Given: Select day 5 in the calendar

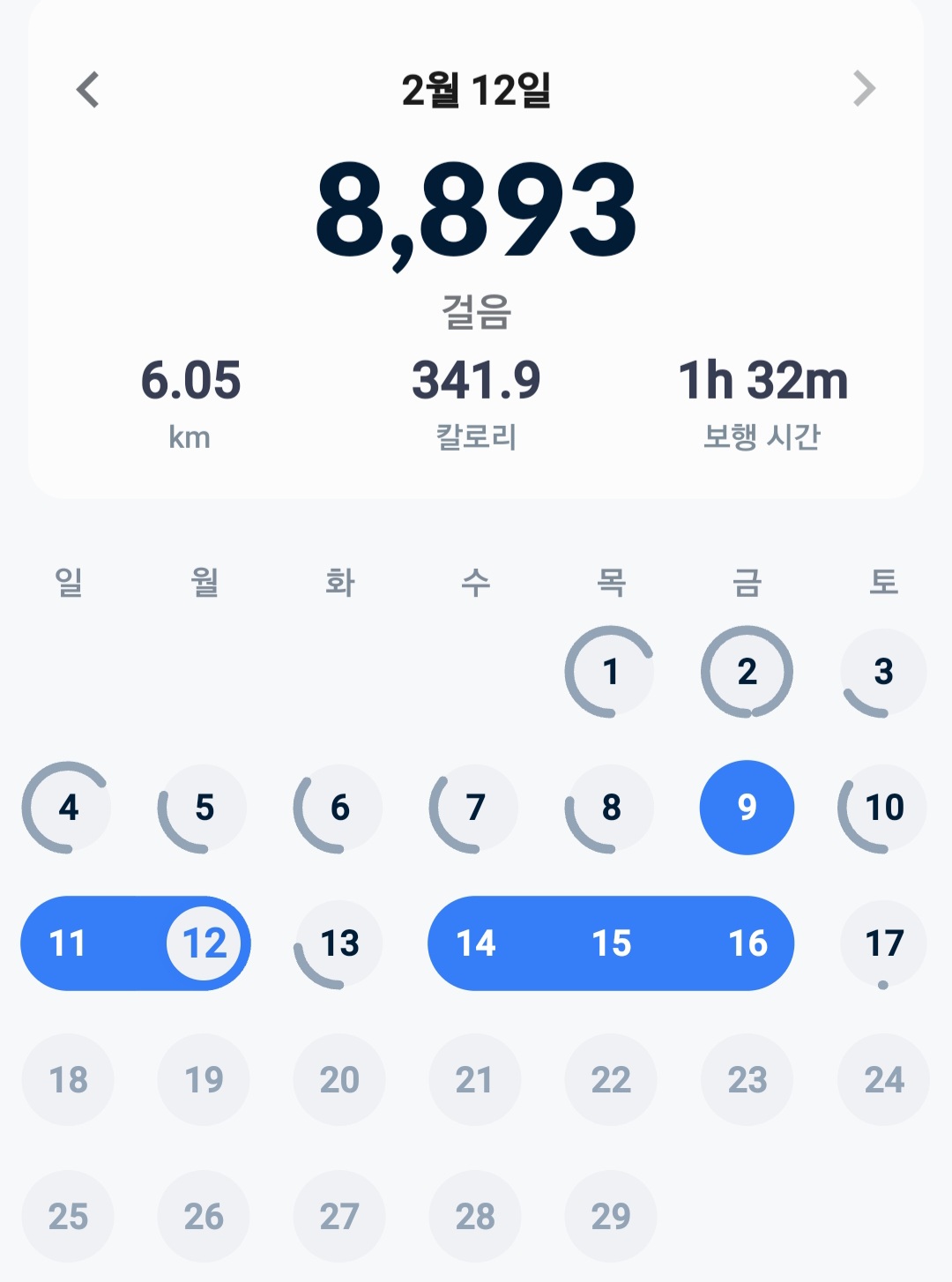Looking at the screenshot, I should point(204,808).
